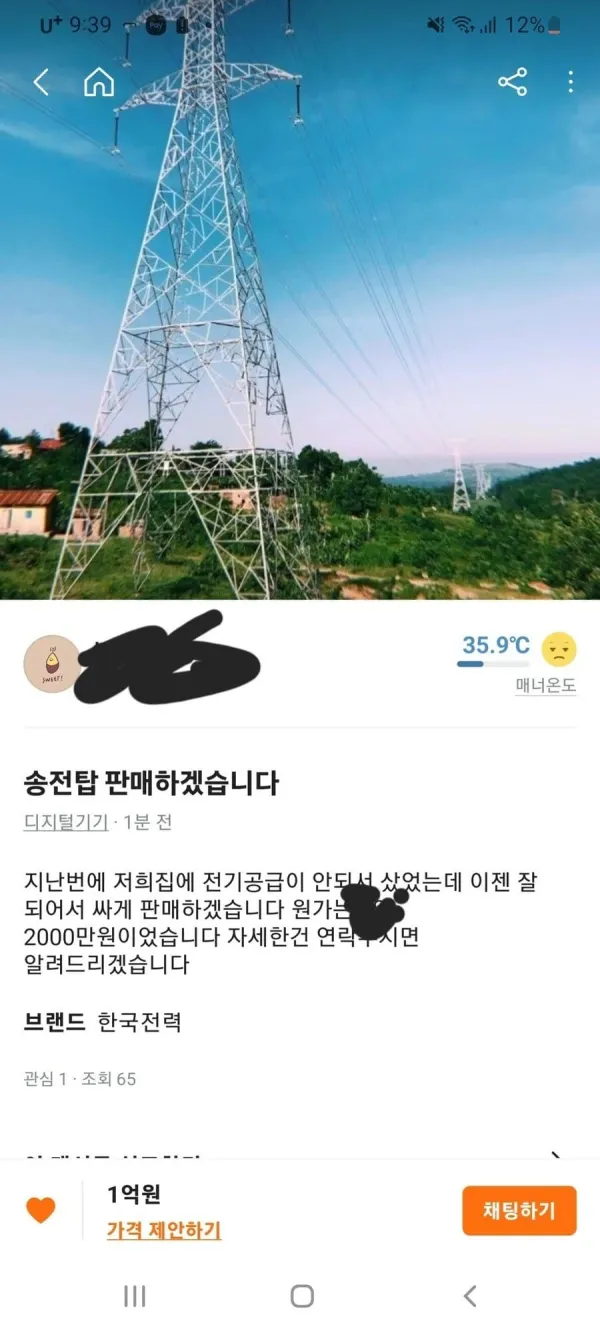Share this 송전탑 listing
Screen dimensions: 600x1333
pos(512,82)
